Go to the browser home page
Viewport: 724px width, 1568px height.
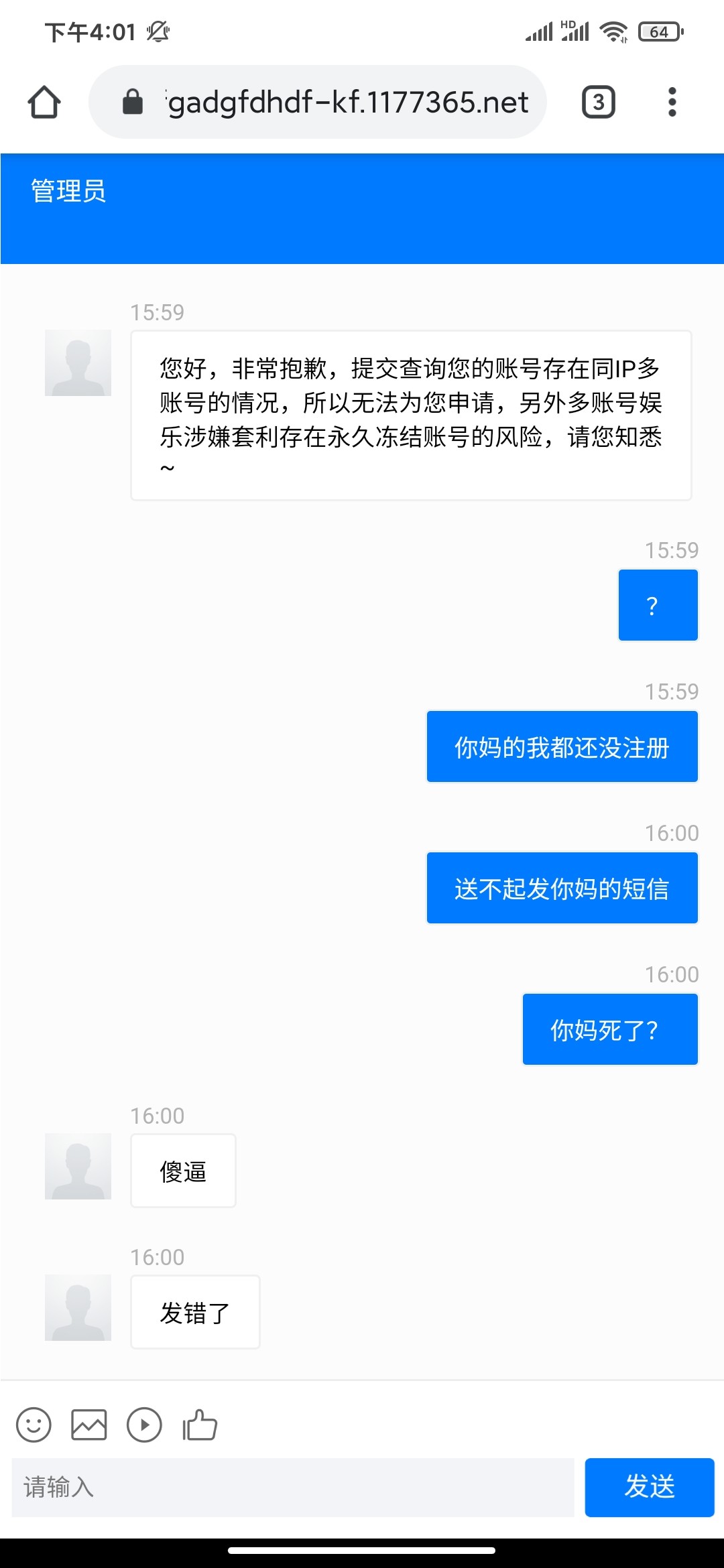[44, 103]
